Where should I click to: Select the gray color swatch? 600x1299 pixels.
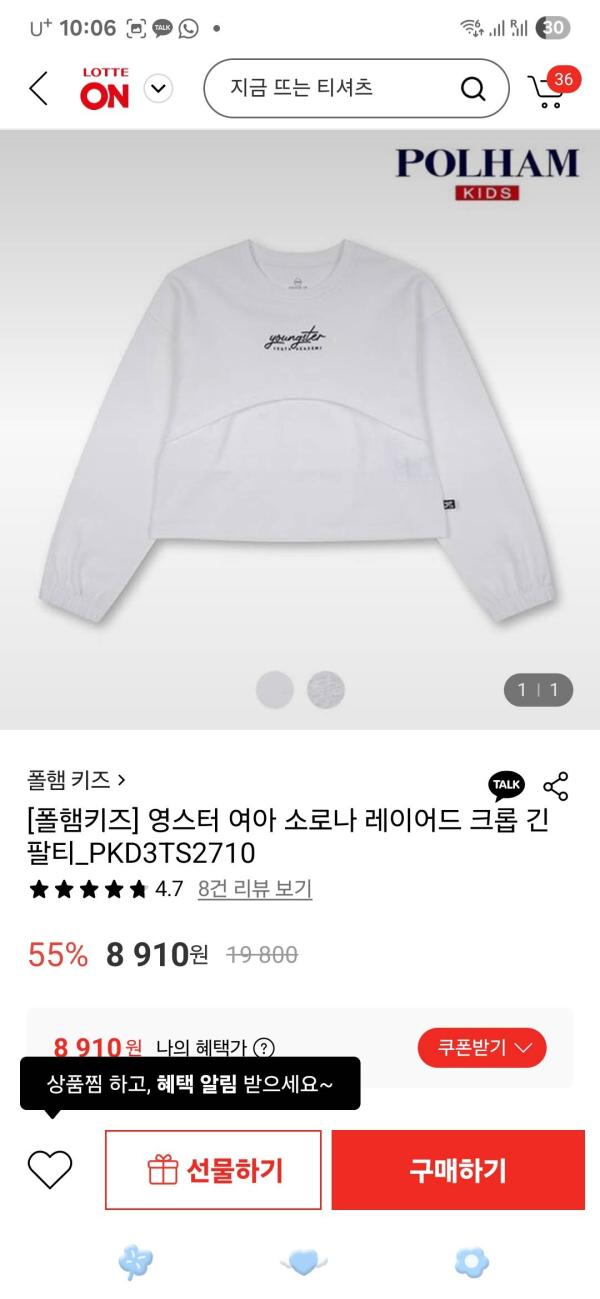click(x=326, y=689)
